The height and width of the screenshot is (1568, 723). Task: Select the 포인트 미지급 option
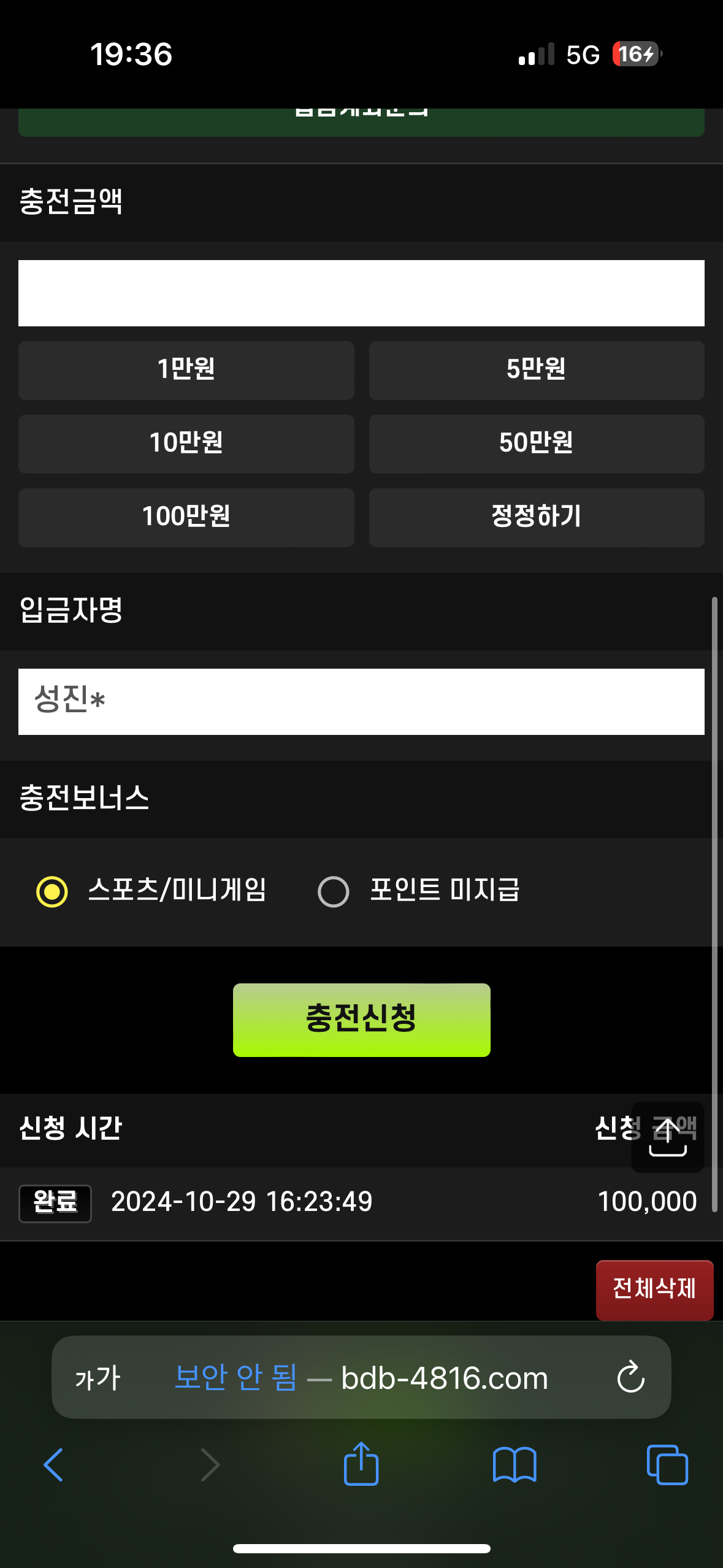334,891
